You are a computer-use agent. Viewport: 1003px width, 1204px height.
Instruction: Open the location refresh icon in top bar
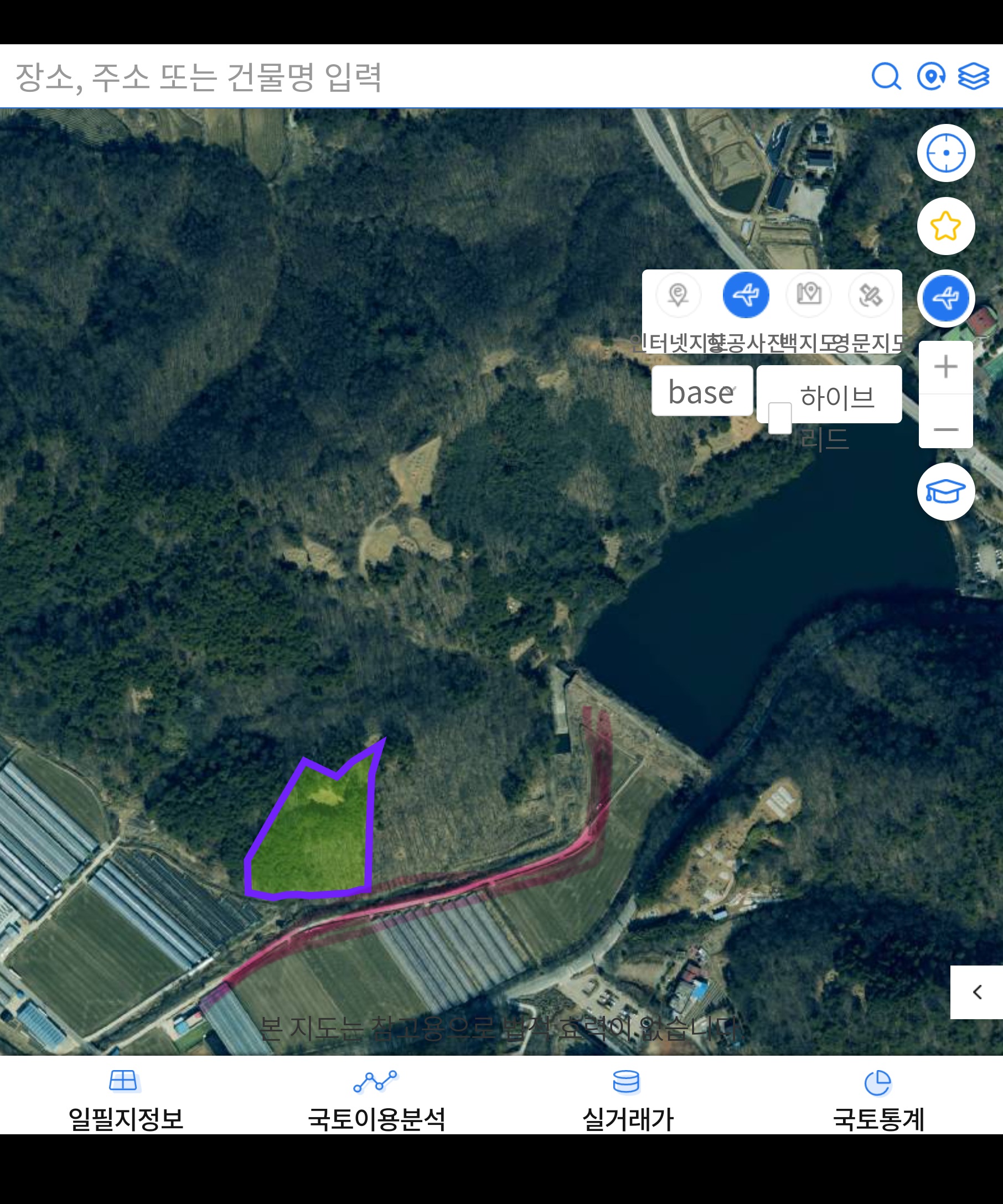(x=930, y=76)
